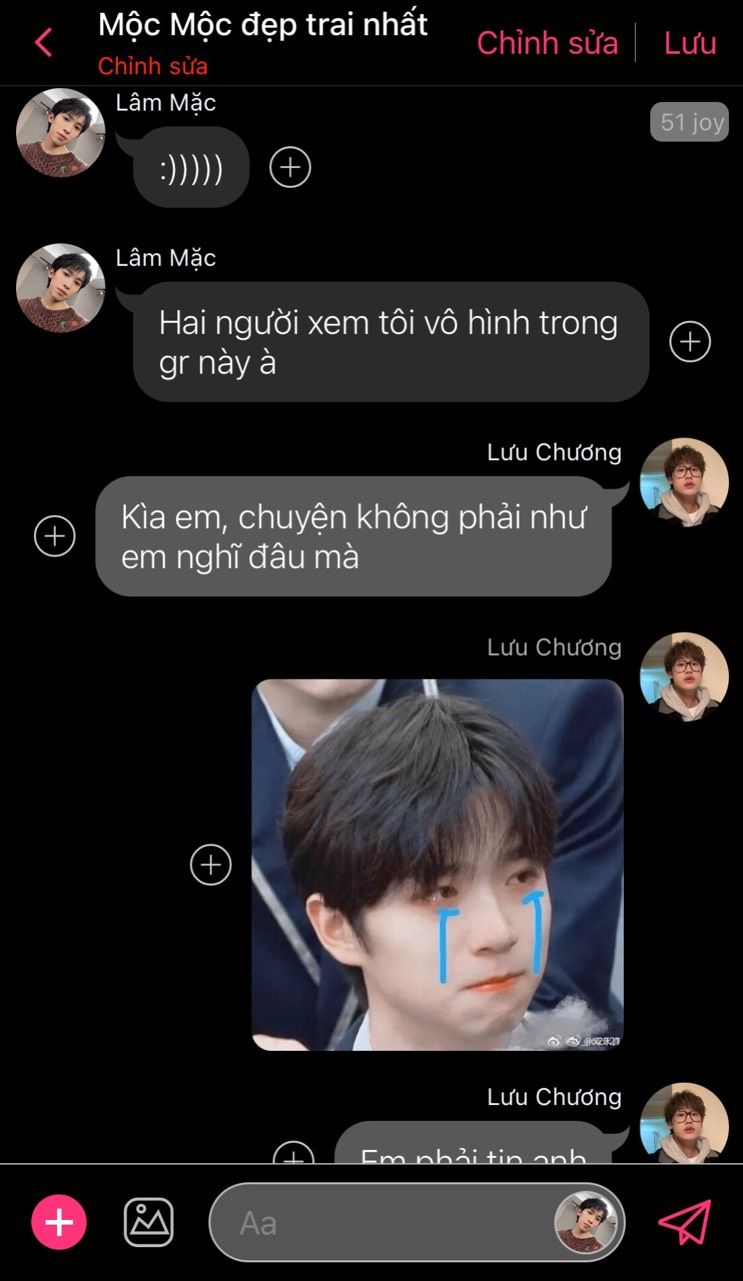
Task: Tap the plus beside the crying photo
Action: (x=210, y=865)
